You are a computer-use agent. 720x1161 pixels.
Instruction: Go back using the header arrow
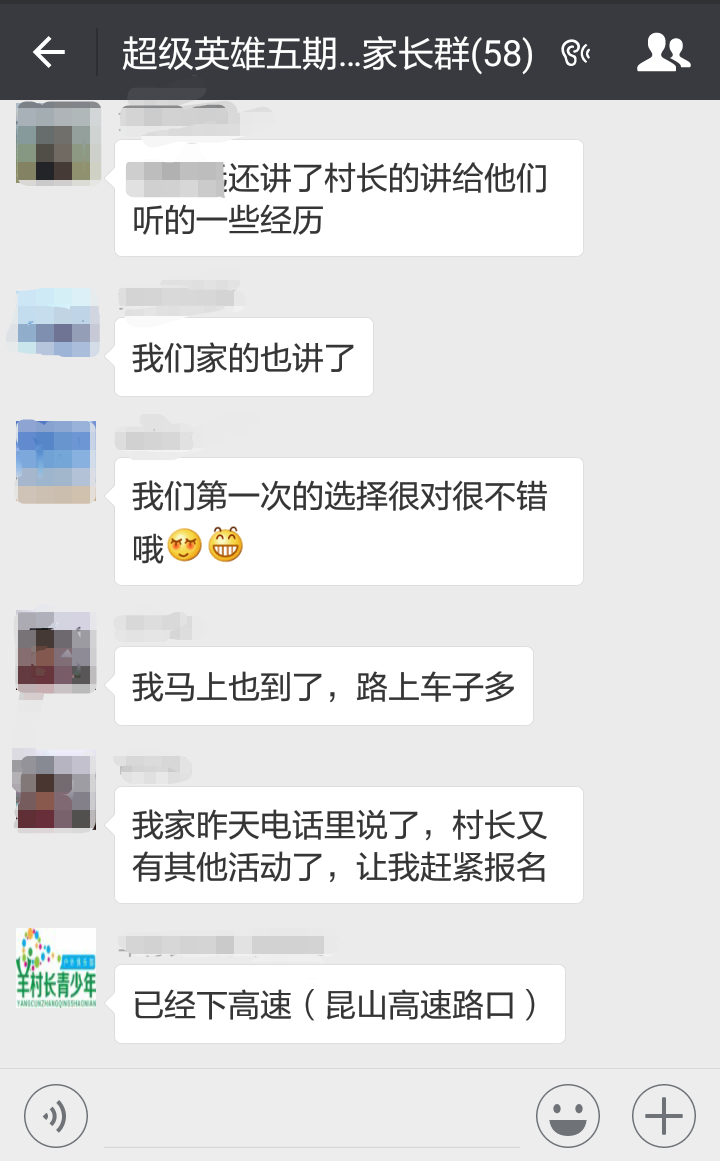49,53
